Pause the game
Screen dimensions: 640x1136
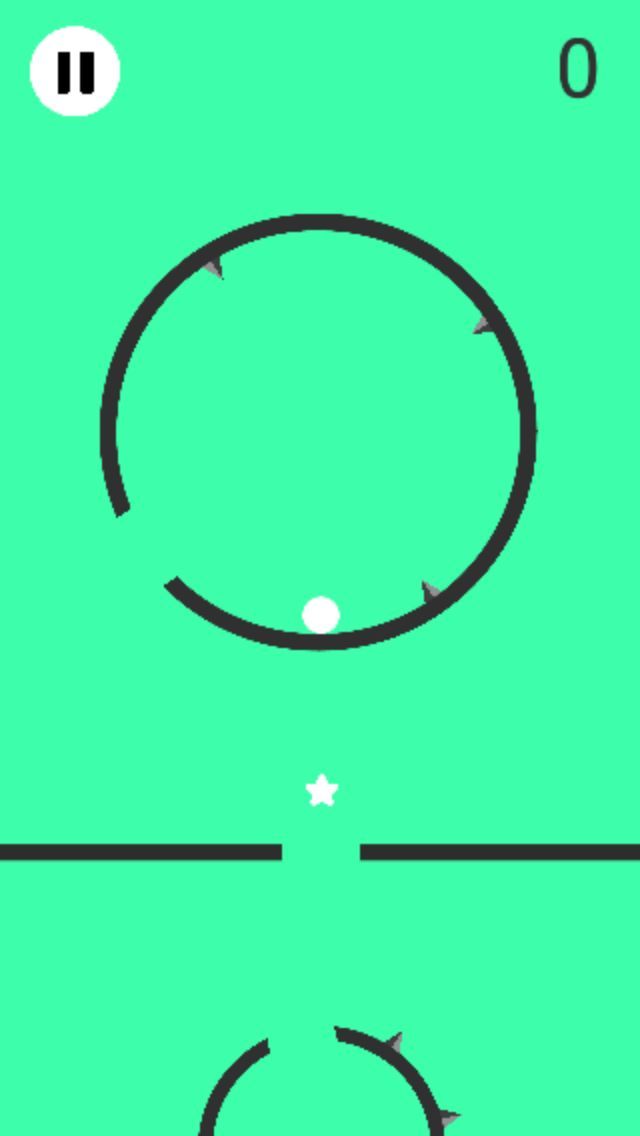click(75, 71)
